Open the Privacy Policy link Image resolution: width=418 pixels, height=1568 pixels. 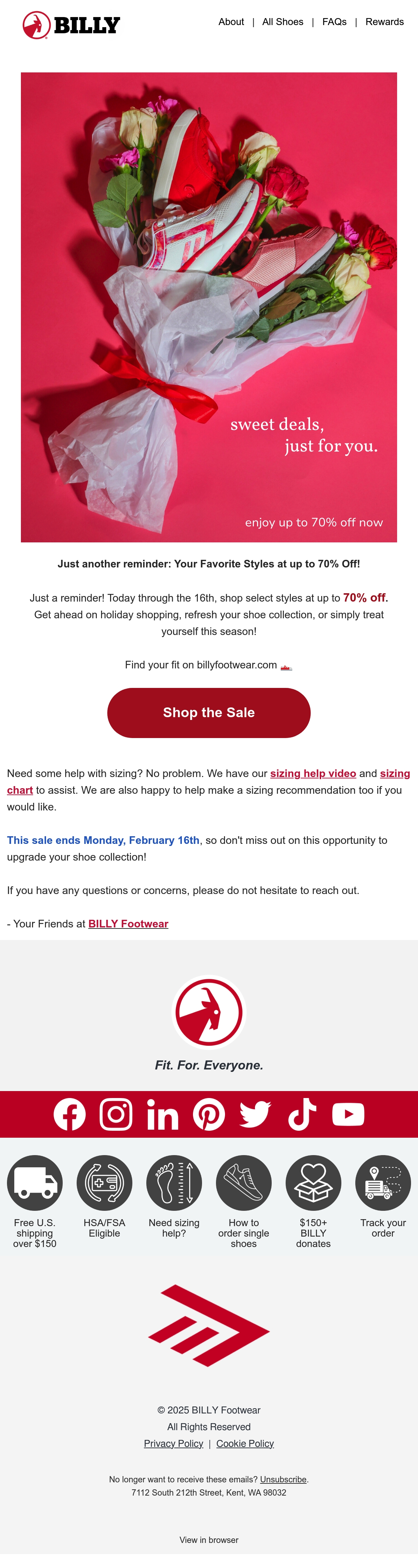[x=174, y=1443]
